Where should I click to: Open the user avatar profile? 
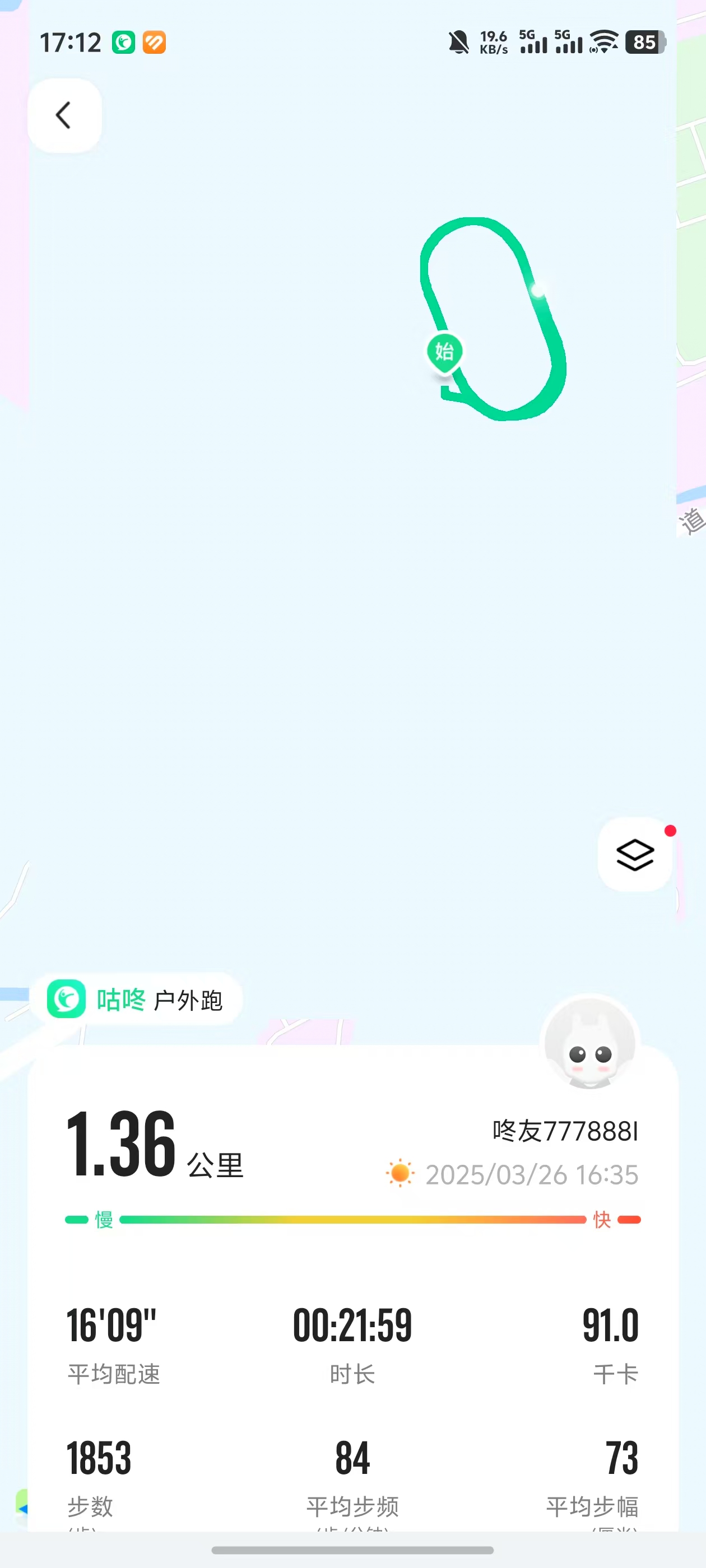click(589, 1043)
